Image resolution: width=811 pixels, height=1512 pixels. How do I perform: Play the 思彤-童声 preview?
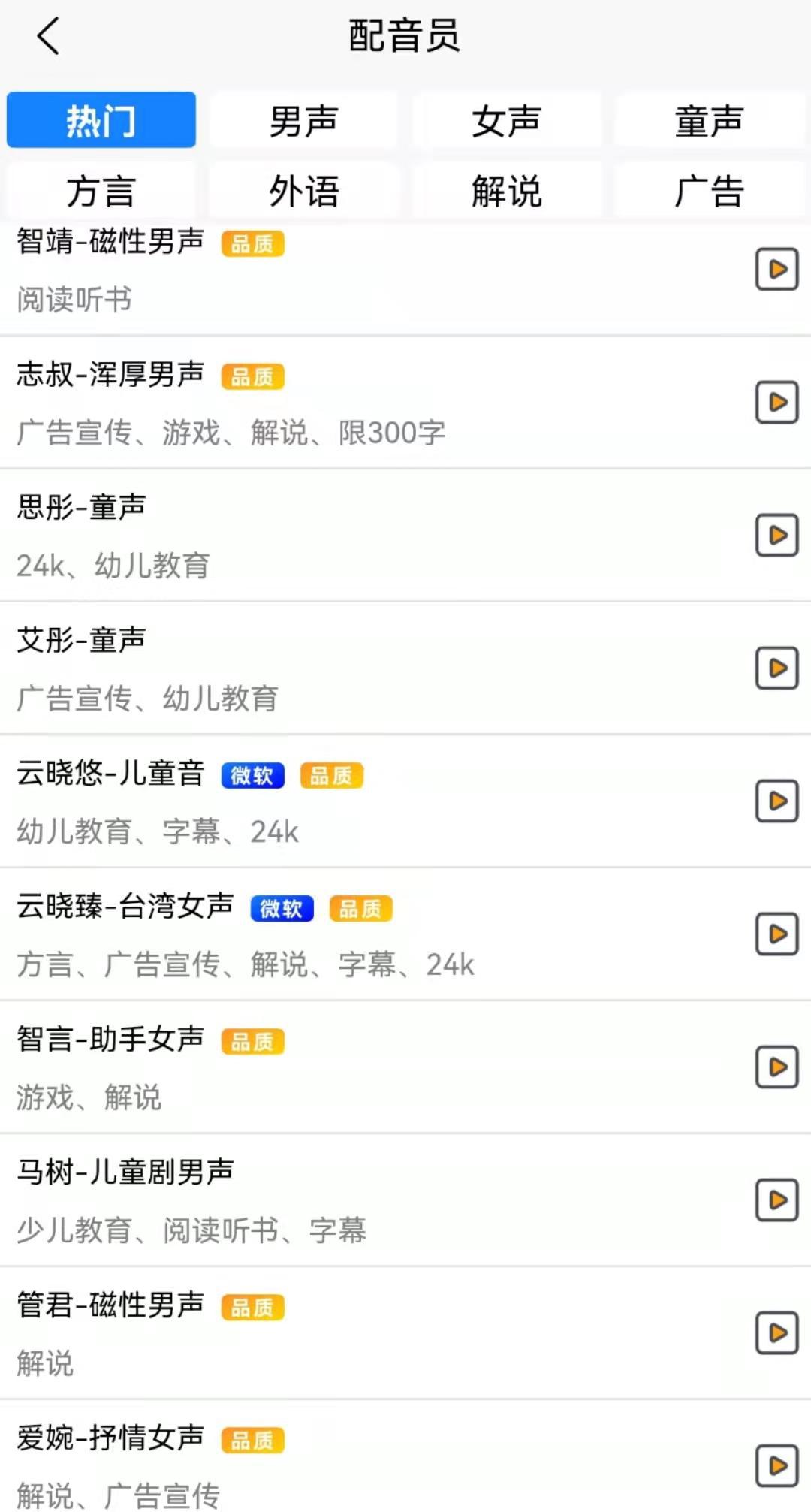[x=776, y=535]
